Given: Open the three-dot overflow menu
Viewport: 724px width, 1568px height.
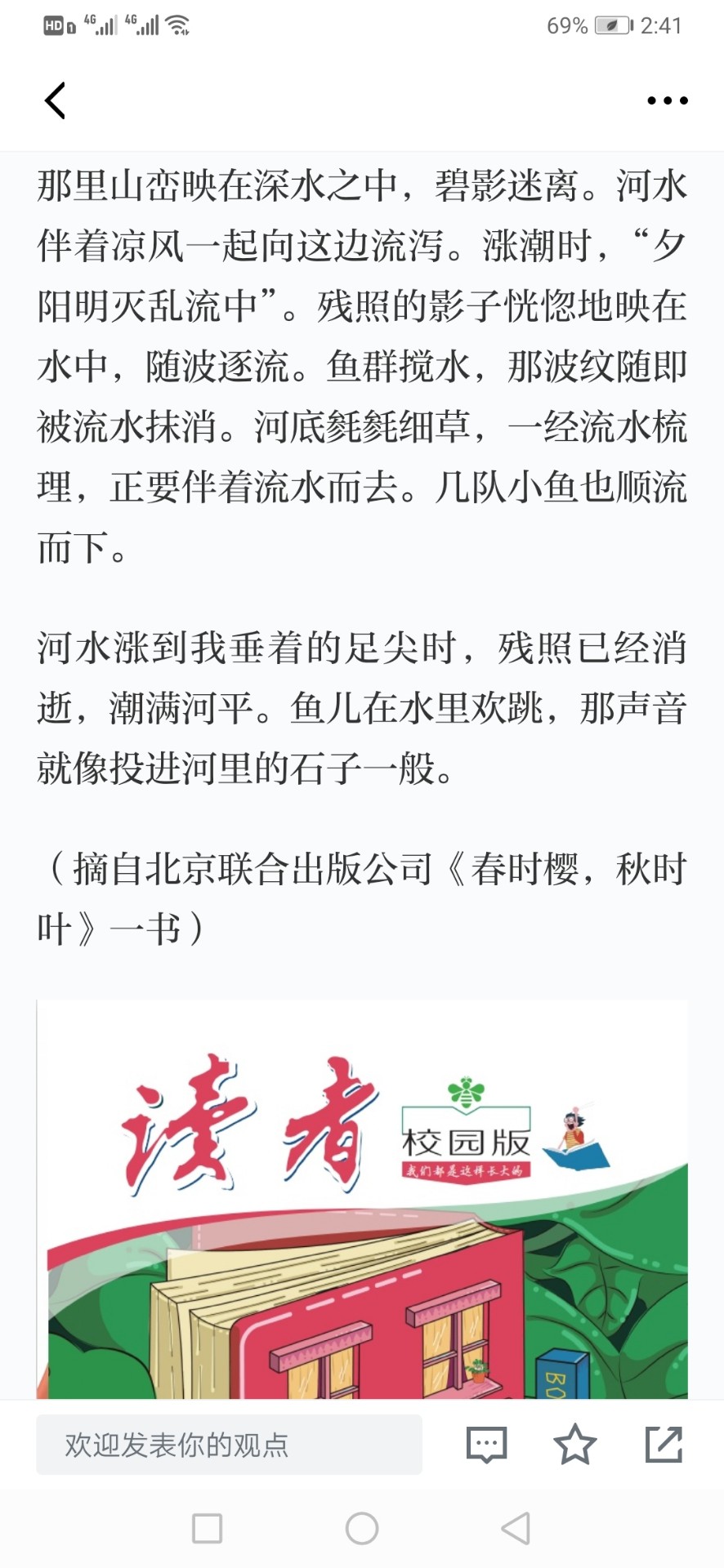Looking at the screenshot, I should point(668,100).
